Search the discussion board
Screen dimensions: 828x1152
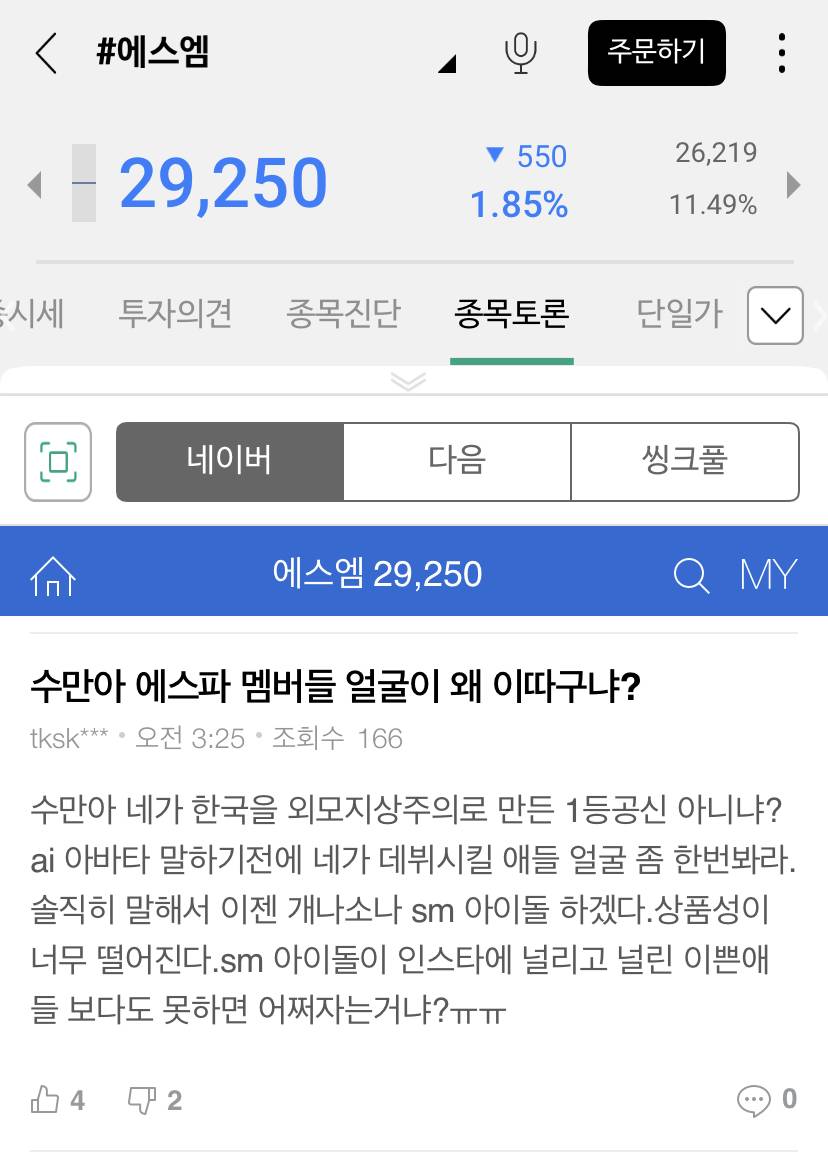coord(691,575)
